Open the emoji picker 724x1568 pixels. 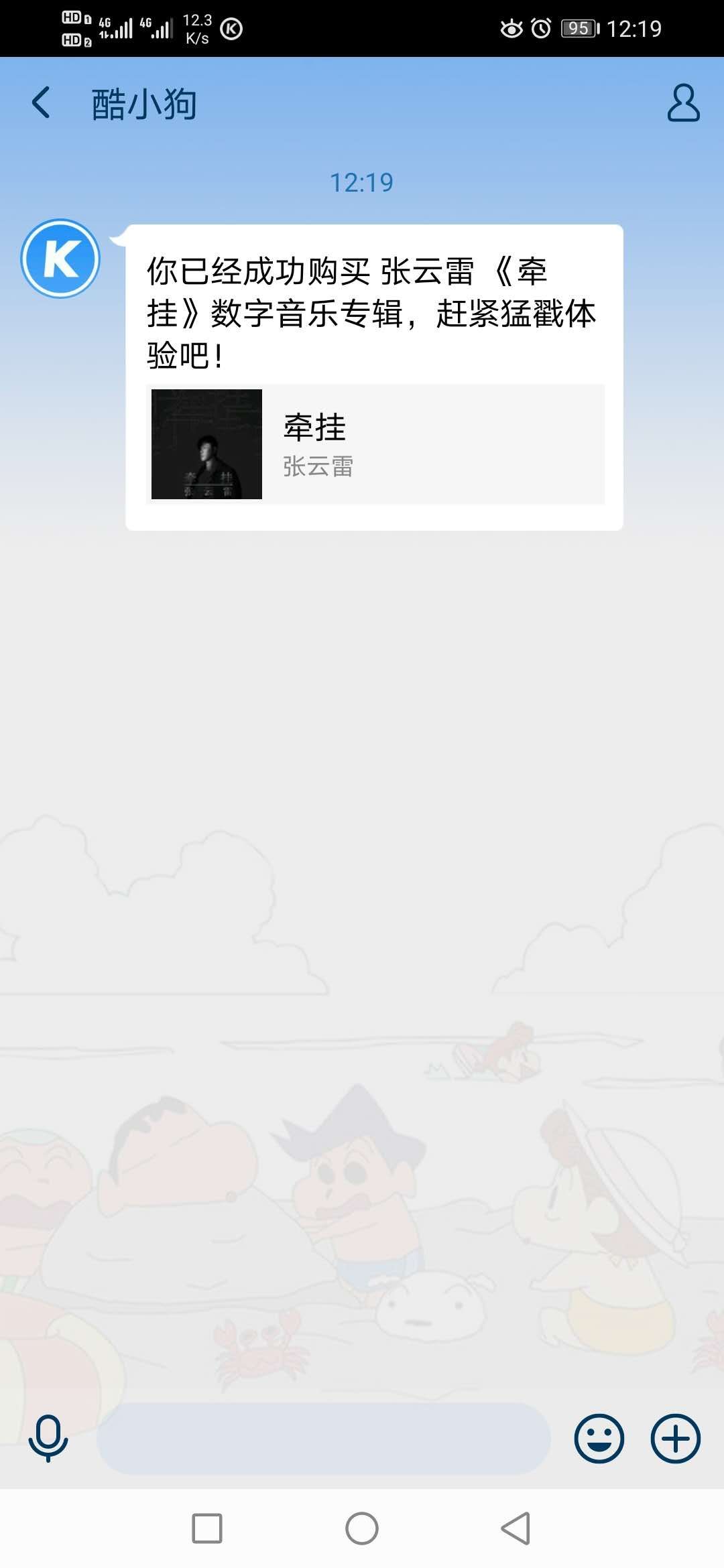point(599,1439)
